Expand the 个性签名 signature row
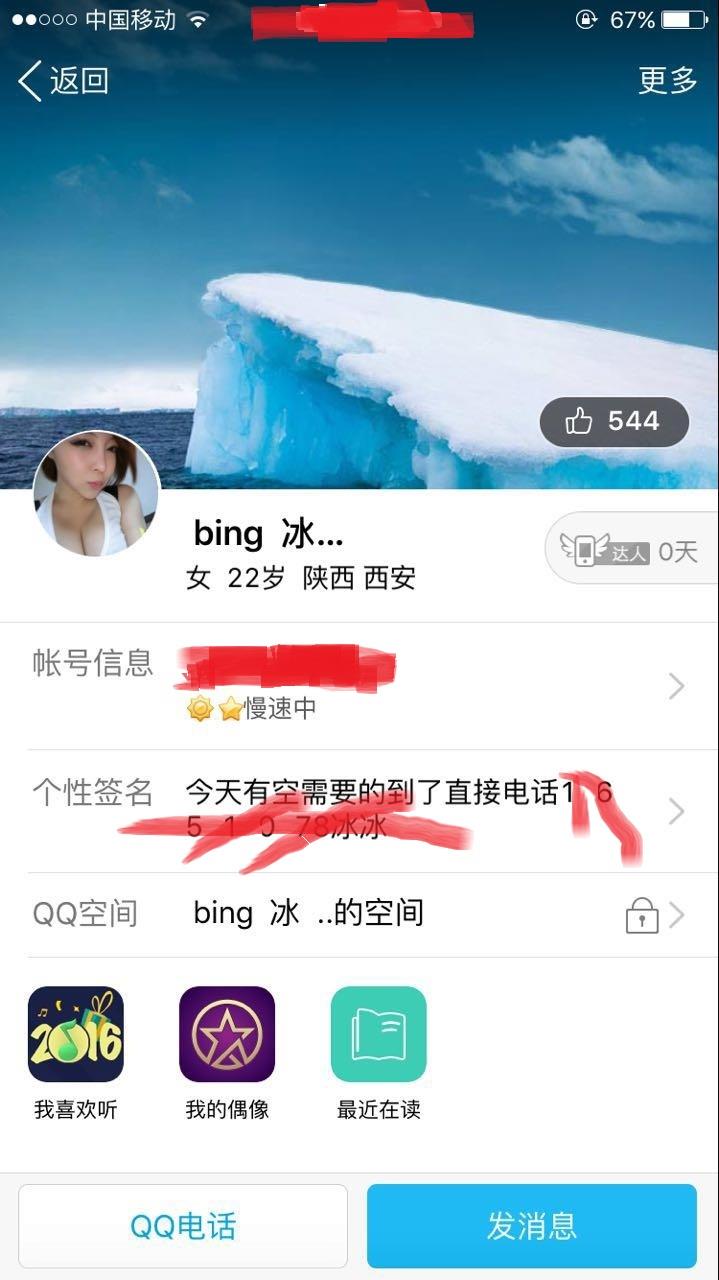This screenshot has width=719, height=1280. pos(359,811)
